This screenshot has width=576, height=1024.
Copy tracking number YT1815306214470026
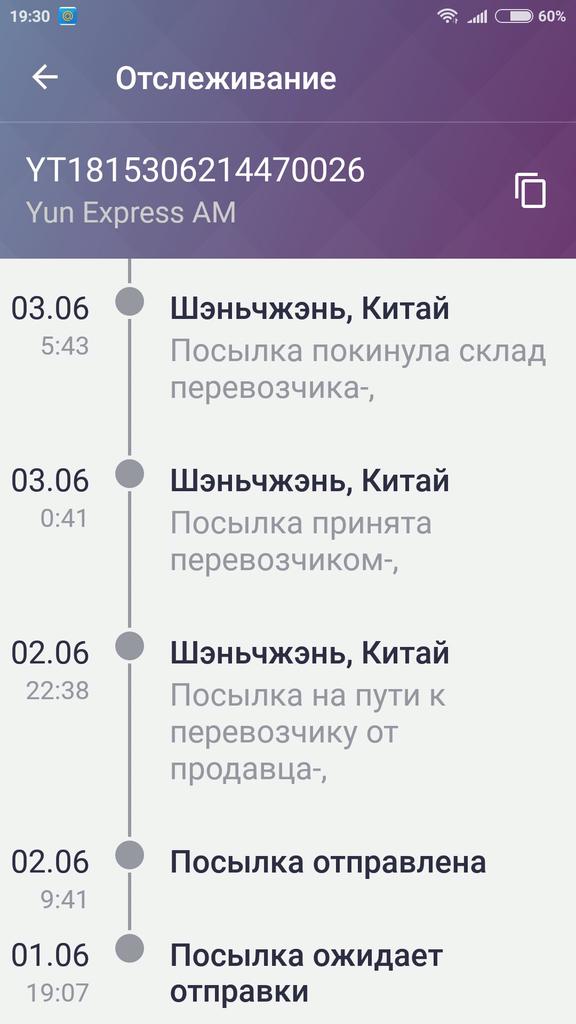[530, 191]
